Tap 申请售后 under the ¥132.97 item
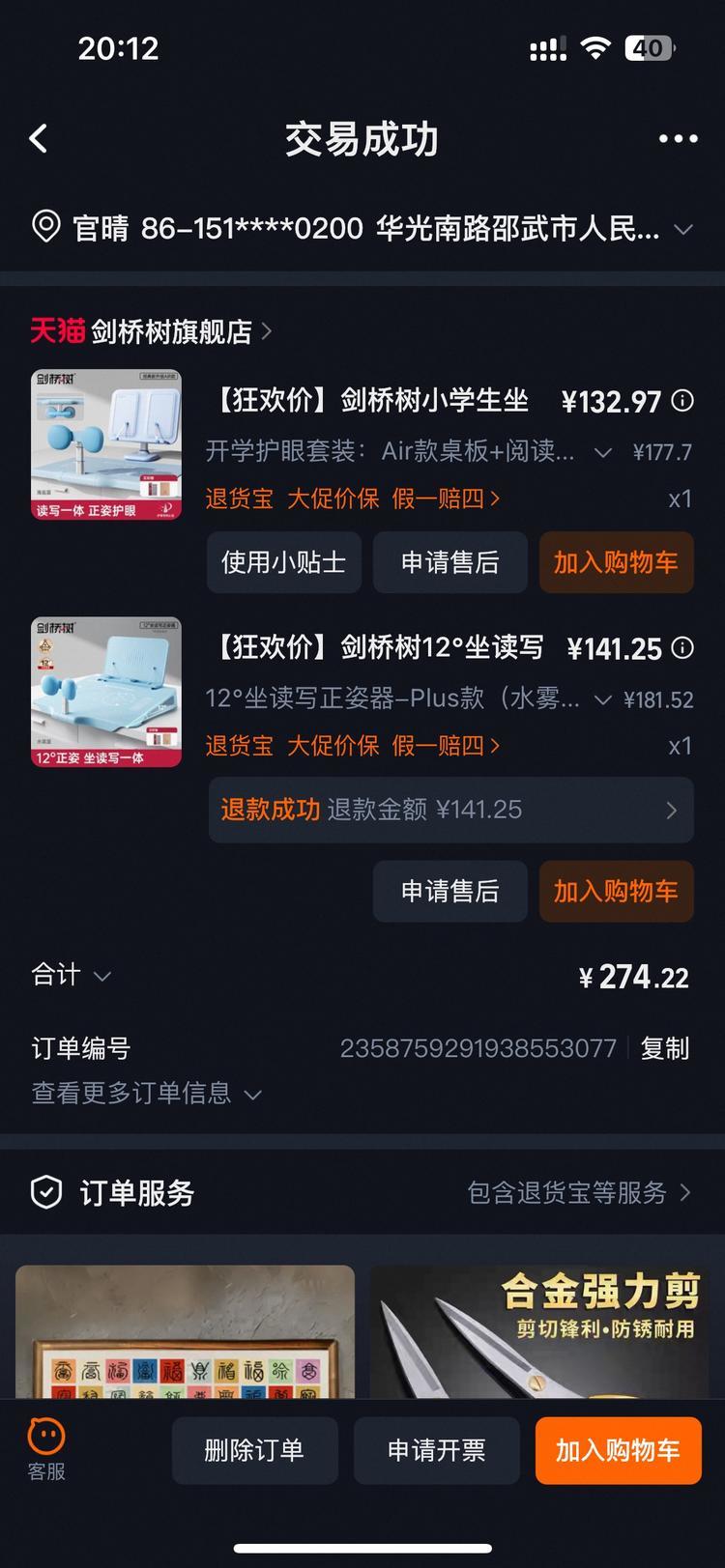725x1568 pixels. pyautogui.click(x=449, y=562)
